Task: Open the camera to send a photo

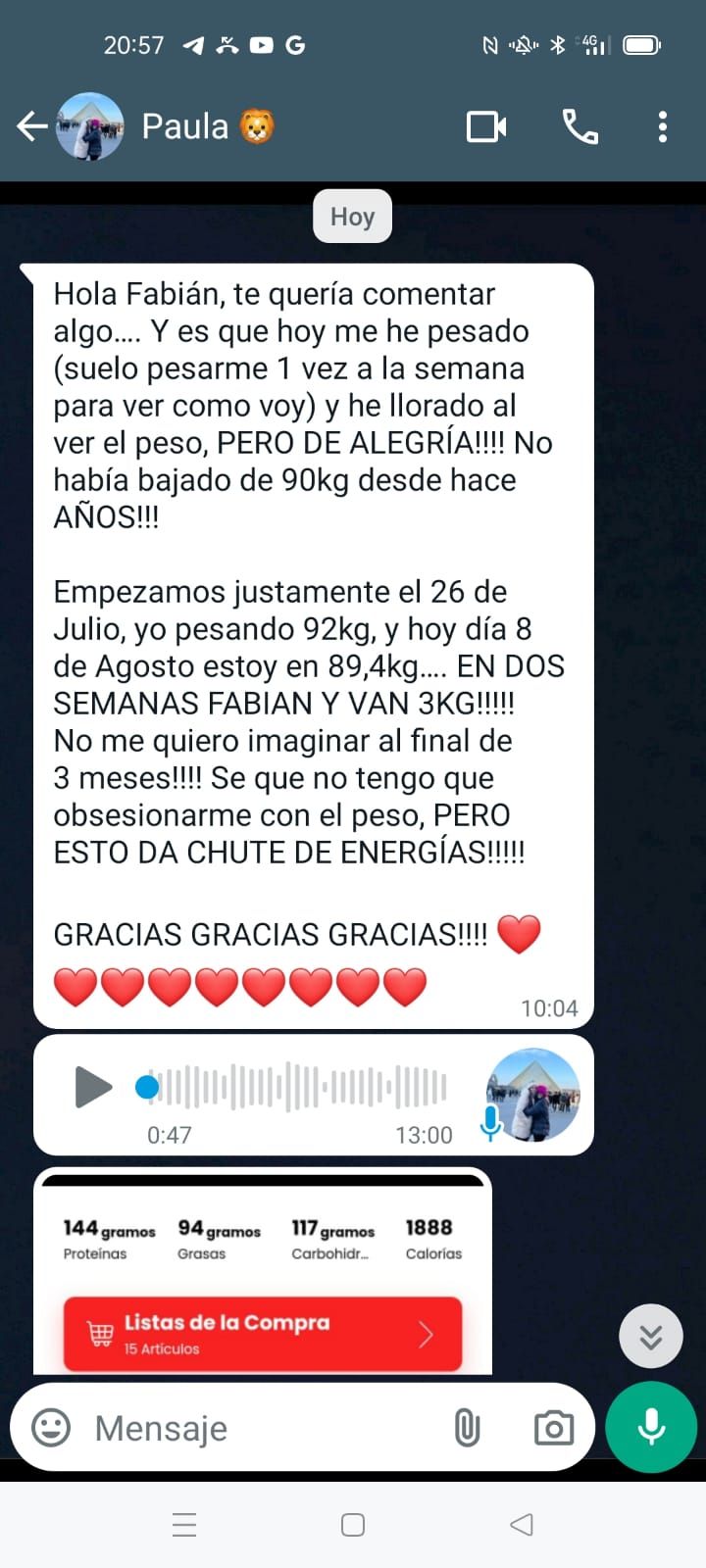Action: coord(554,1428)
